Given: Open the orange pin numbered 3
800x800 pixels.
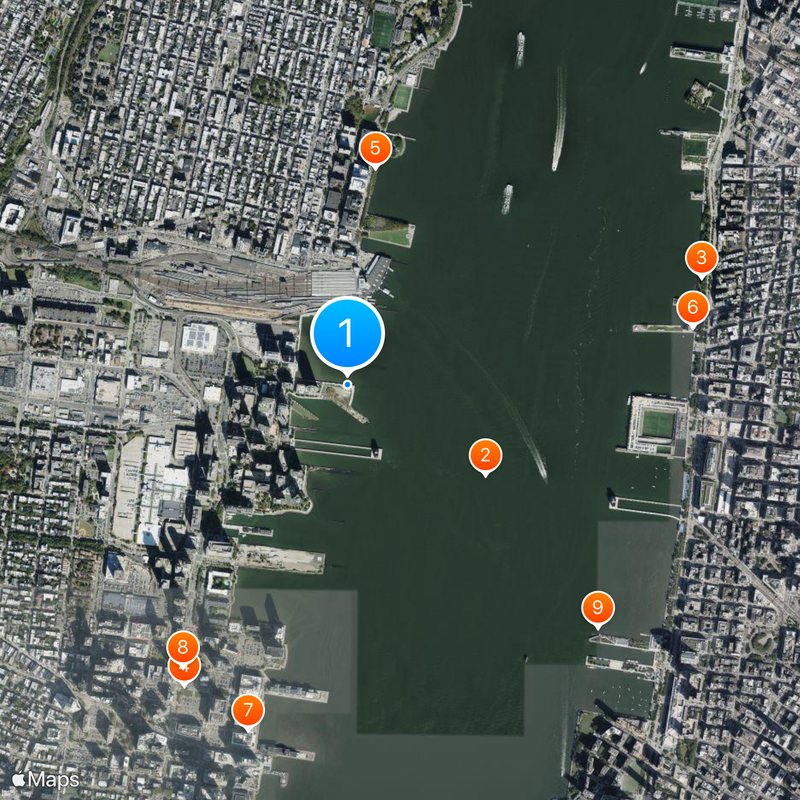Looking at the screenshot, I should point(701,258).
